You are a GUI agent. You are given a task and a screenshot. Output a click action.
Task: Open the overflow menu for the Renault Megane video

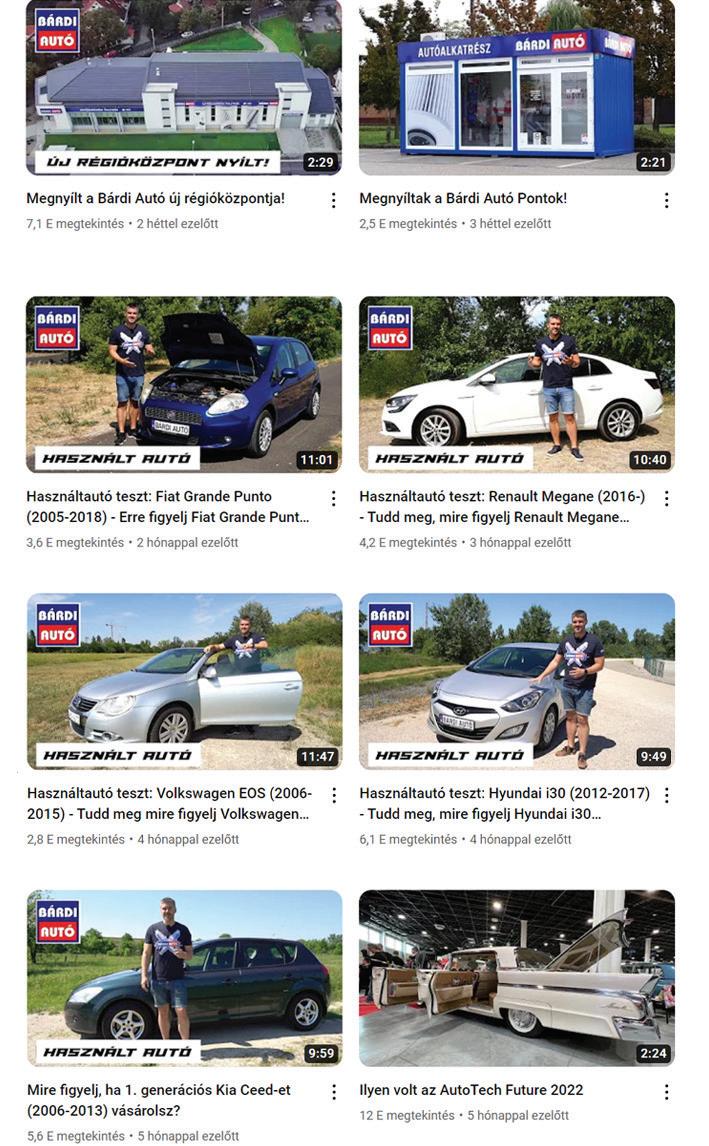(666, 498)
